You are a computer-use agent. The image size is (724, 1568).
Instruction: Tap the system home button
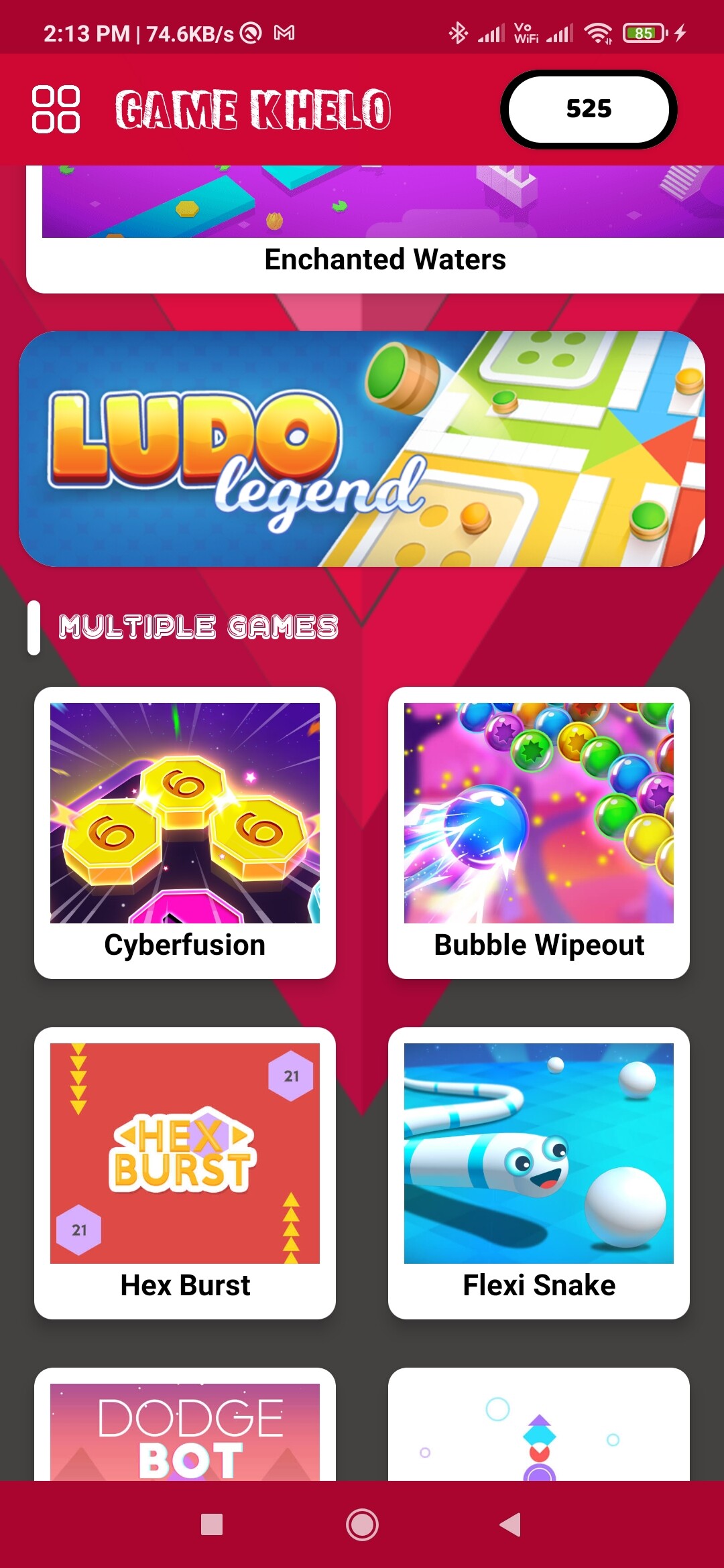coord(362,1524)
